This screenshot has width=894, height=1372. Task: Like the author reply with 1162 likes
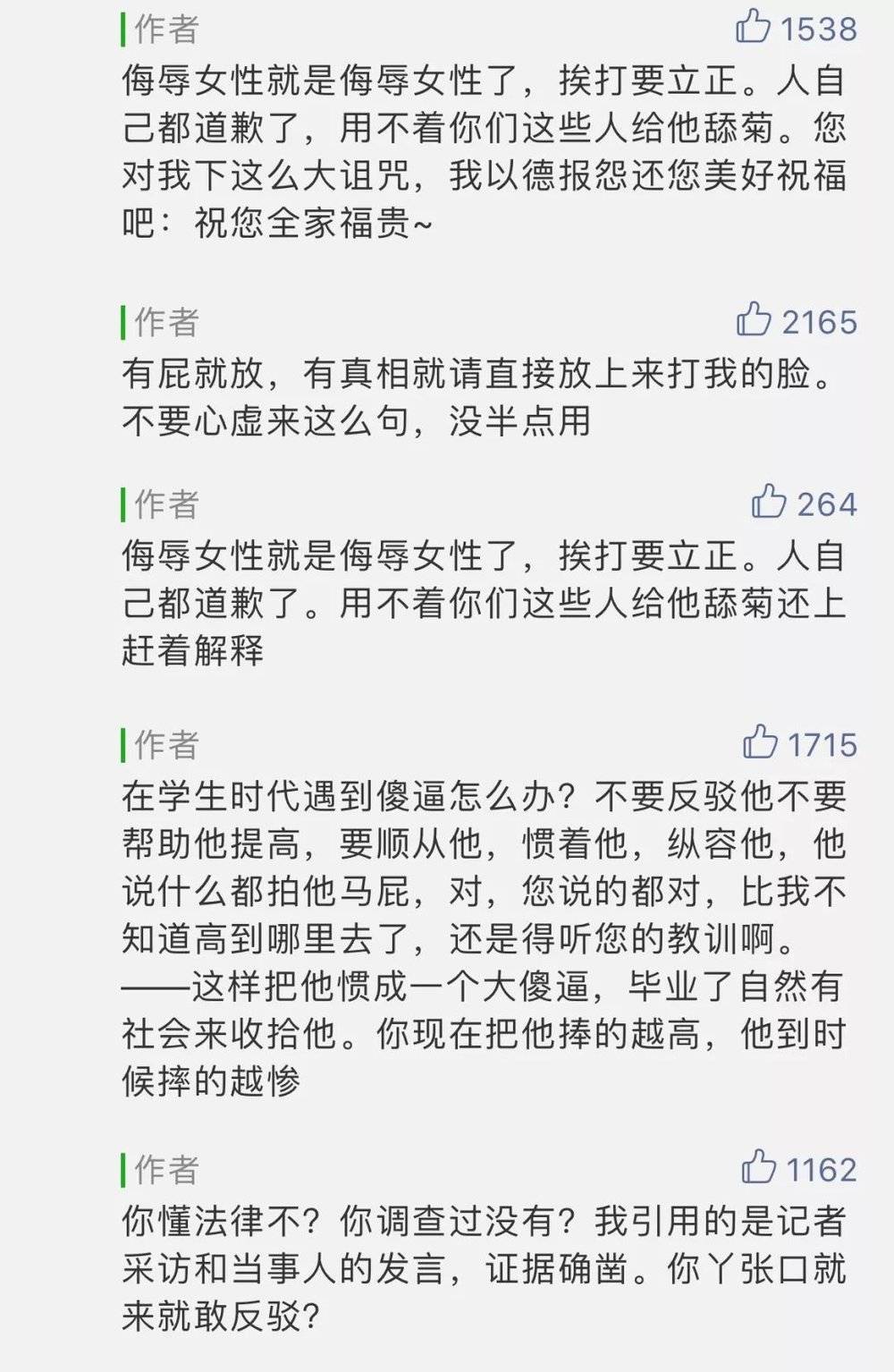click(x=758, y=1166)
